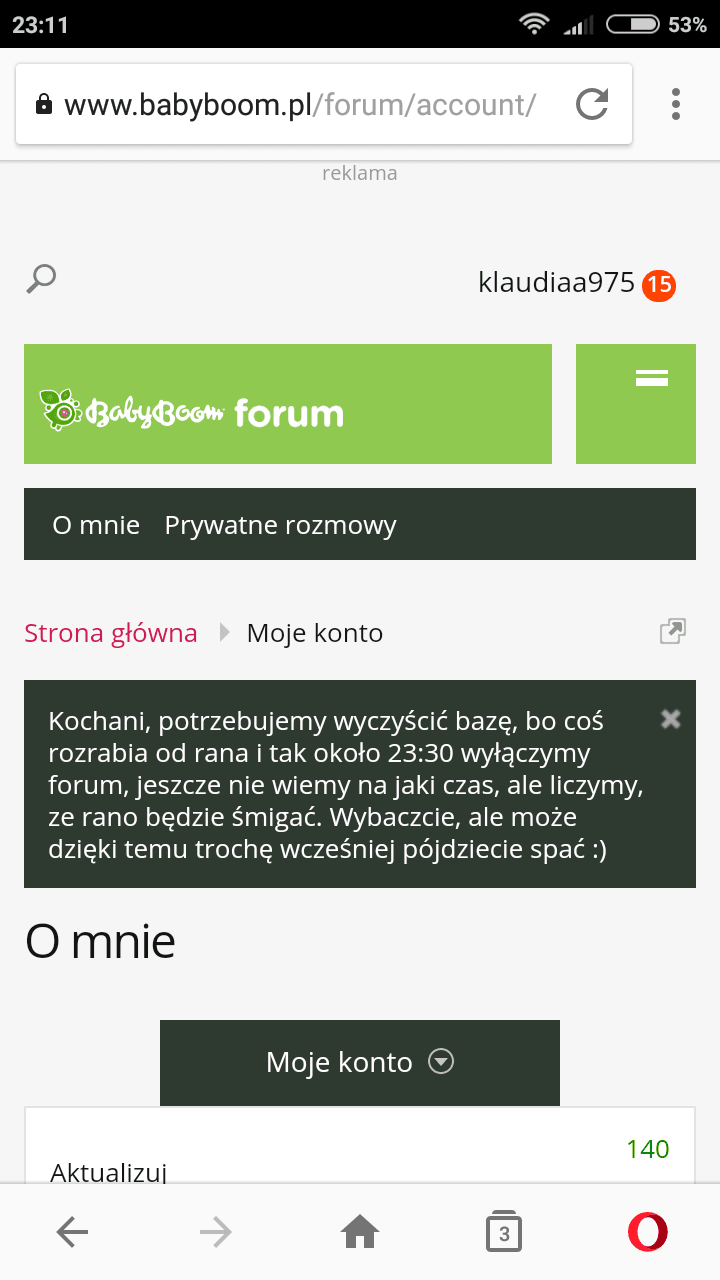The image size is (720, 1280).
Task: Show the three open tabs
Action: (504, 1233)
